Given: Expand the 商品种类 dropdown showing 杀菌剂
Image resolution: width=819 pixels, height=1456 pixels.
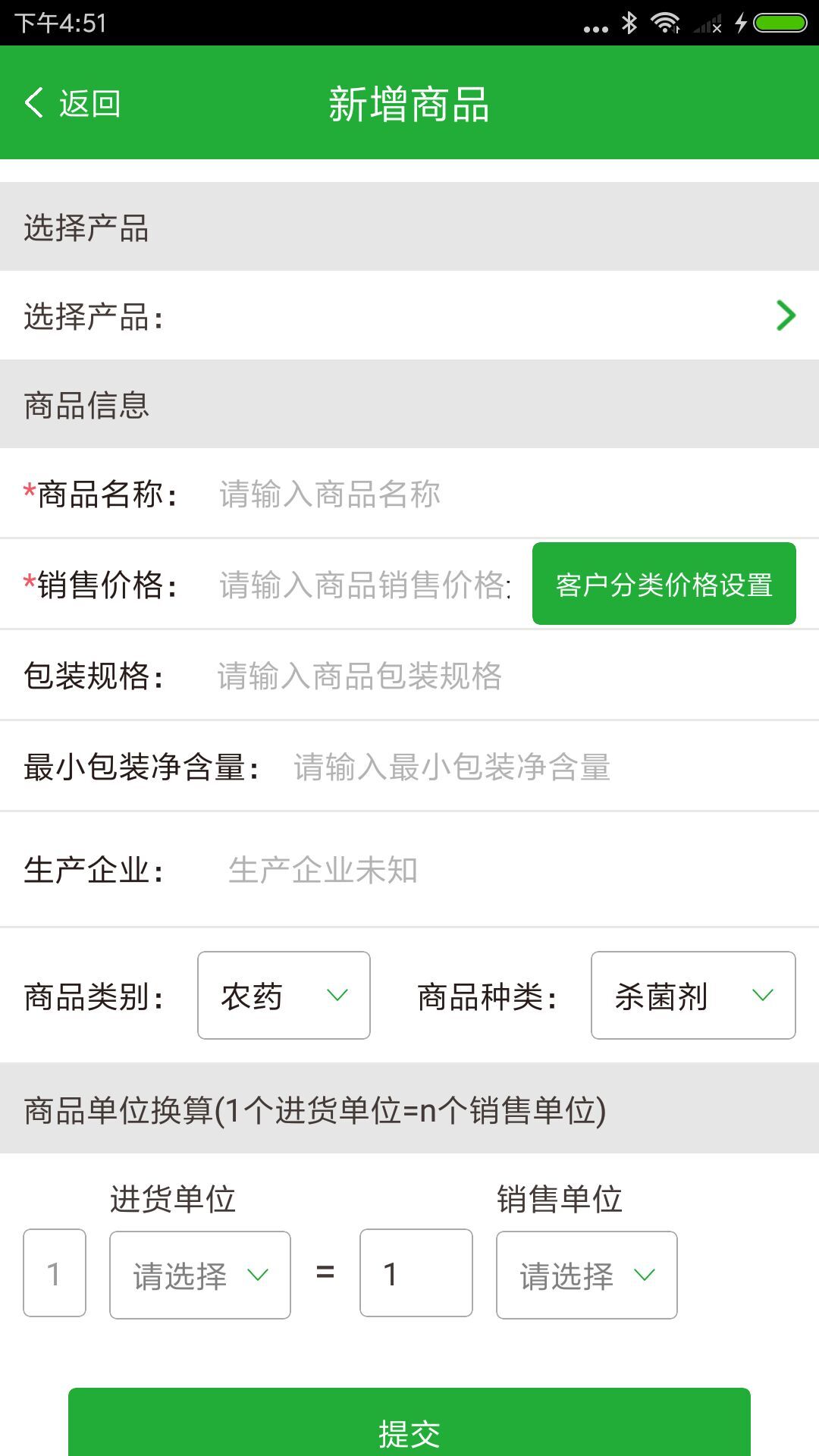Looking at the screenshot, I should click(x=693, y=996).
